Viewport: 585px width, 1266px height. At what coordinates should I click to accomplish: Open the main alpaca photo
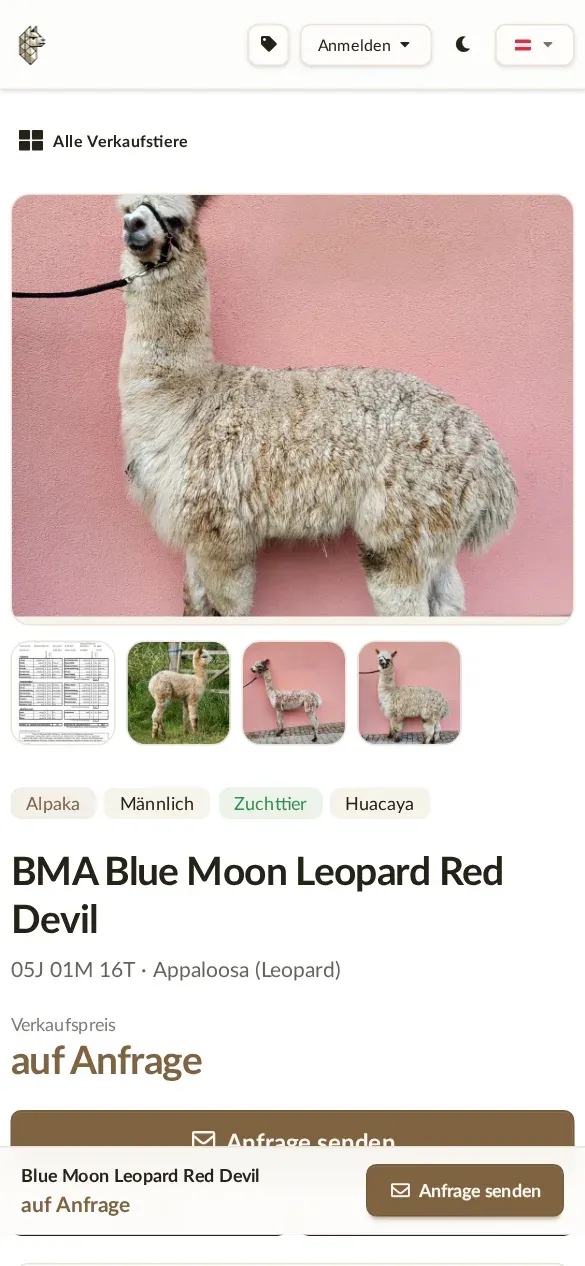pyautogui.click(x=292, y=408)
